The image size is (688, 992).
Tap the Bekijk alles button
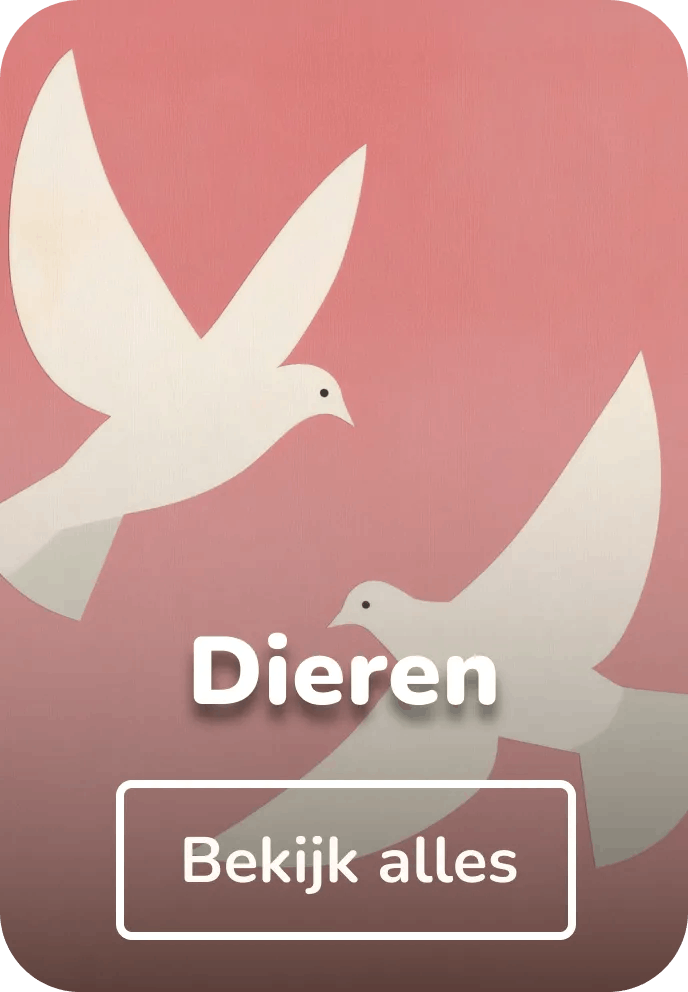pos(346,860)
